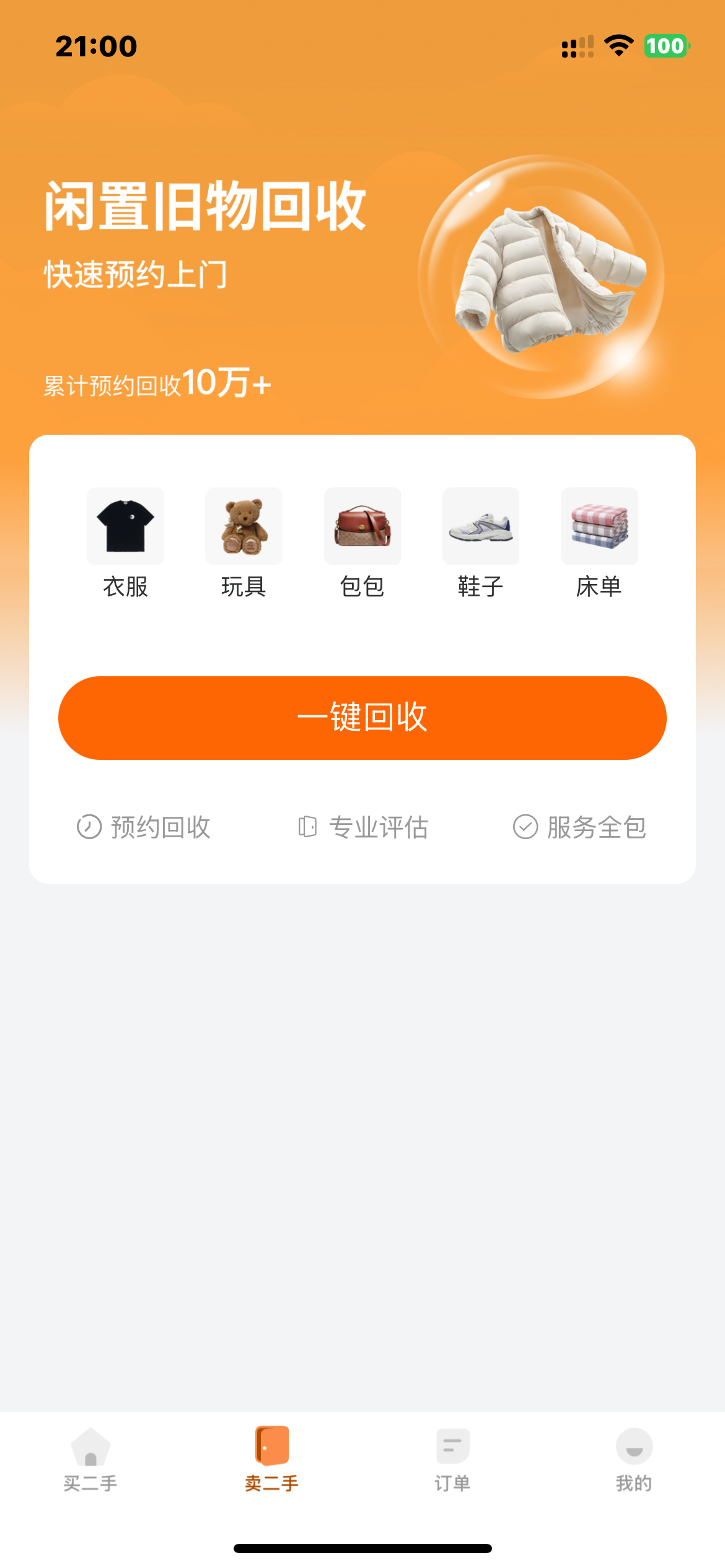The image size is (725, 1568).
Task: Switch to the 买二手 tab
Action: (x=90, y=1459)
